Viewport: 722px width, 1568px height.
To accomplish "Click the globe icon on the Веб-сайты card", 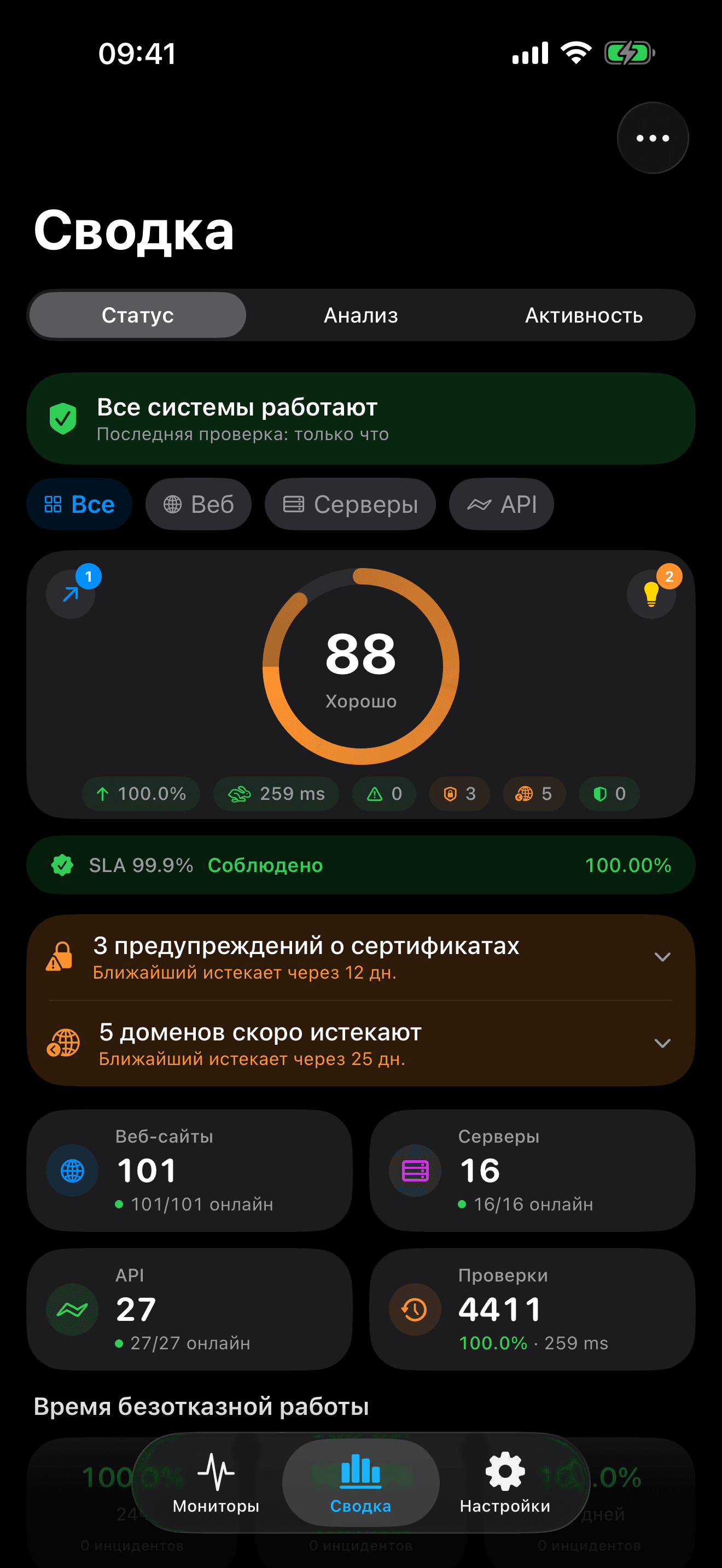I will pyautogui.click(x=71, y=1169).
